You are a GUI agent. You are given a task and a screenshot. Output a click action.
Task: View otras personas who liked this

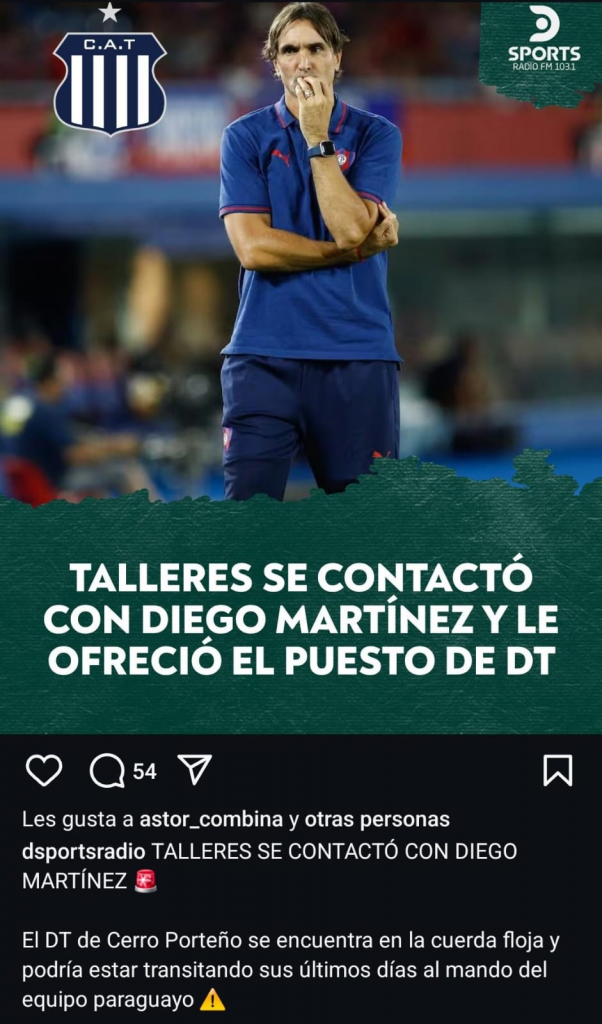tap(377, 820)
